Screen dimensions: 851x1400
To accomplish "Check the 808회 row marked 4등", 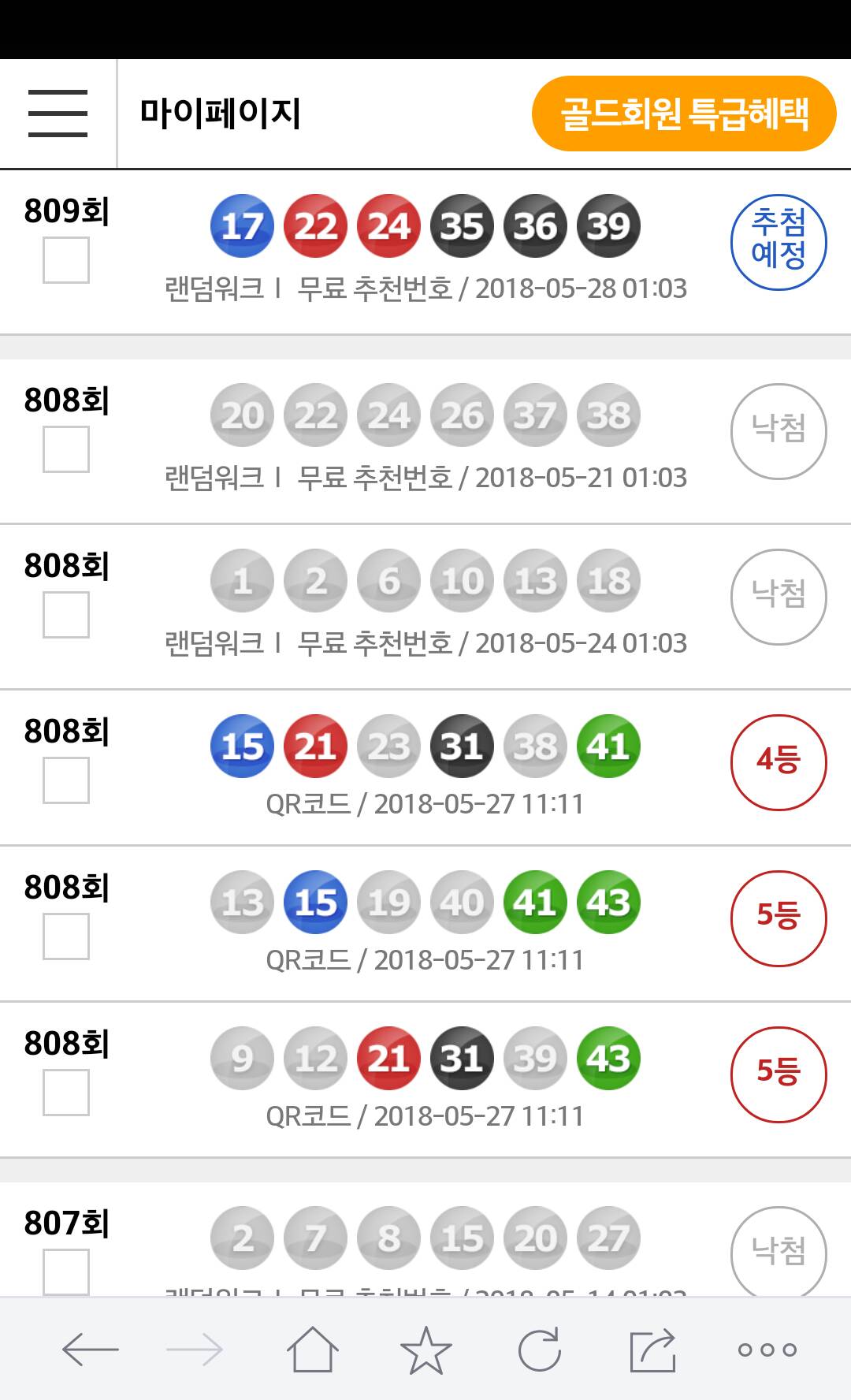I will click(x=66, y=780).
